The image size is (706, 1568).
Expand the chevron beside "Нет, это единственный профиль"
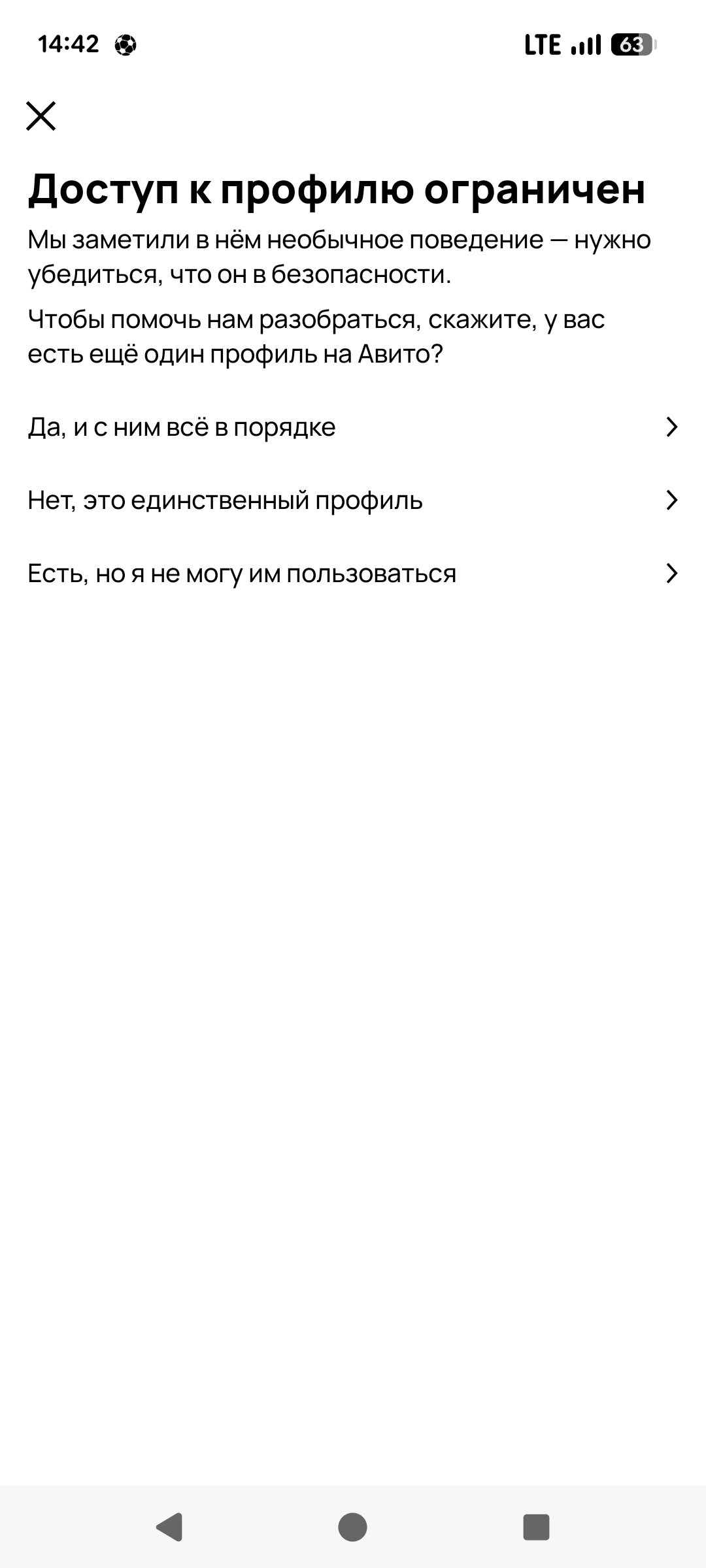(x=671, y=500)
